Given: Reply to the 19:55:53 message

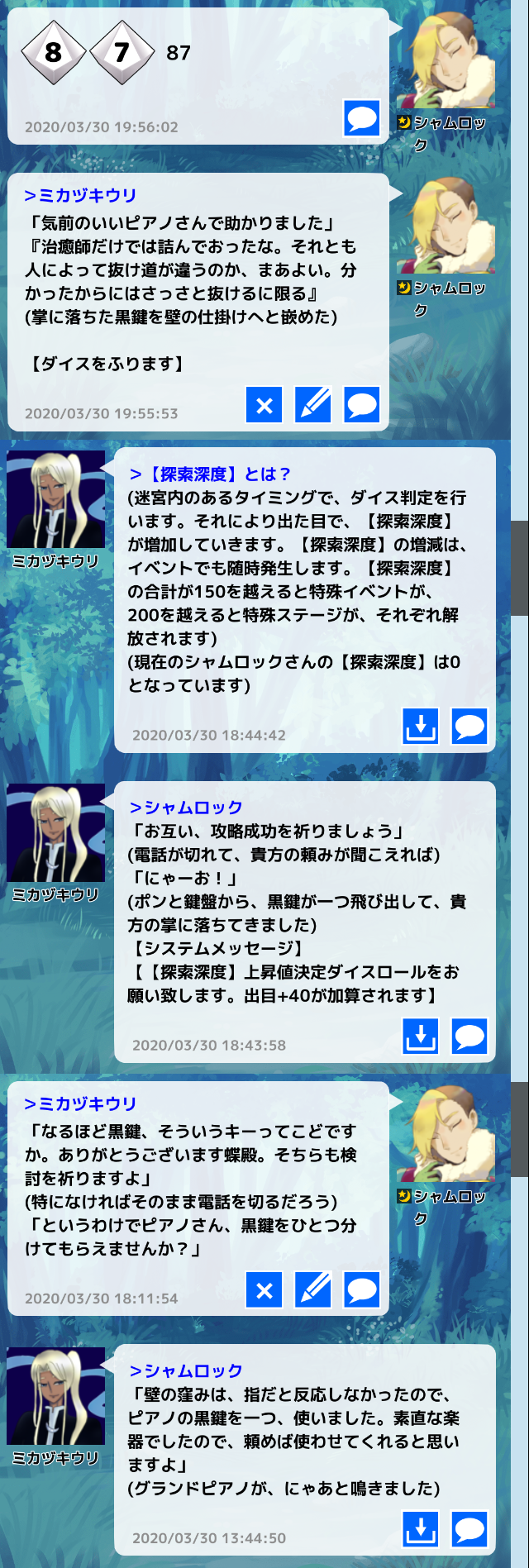Looking at the screenshot, I should pyautogui.click(x=361, y=405).
